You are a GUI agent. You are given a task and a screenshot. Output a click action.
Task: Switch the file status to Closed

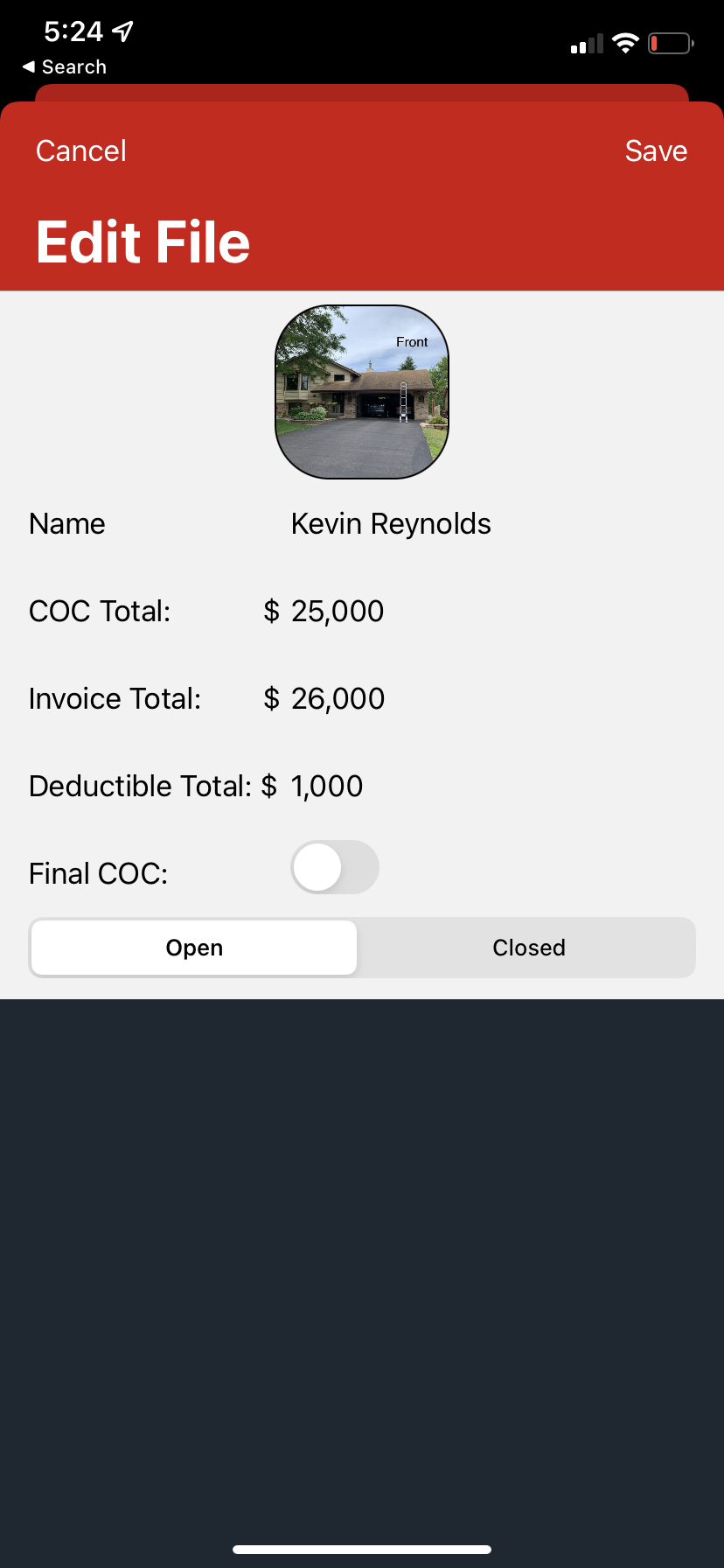click(x=528, y=948)
